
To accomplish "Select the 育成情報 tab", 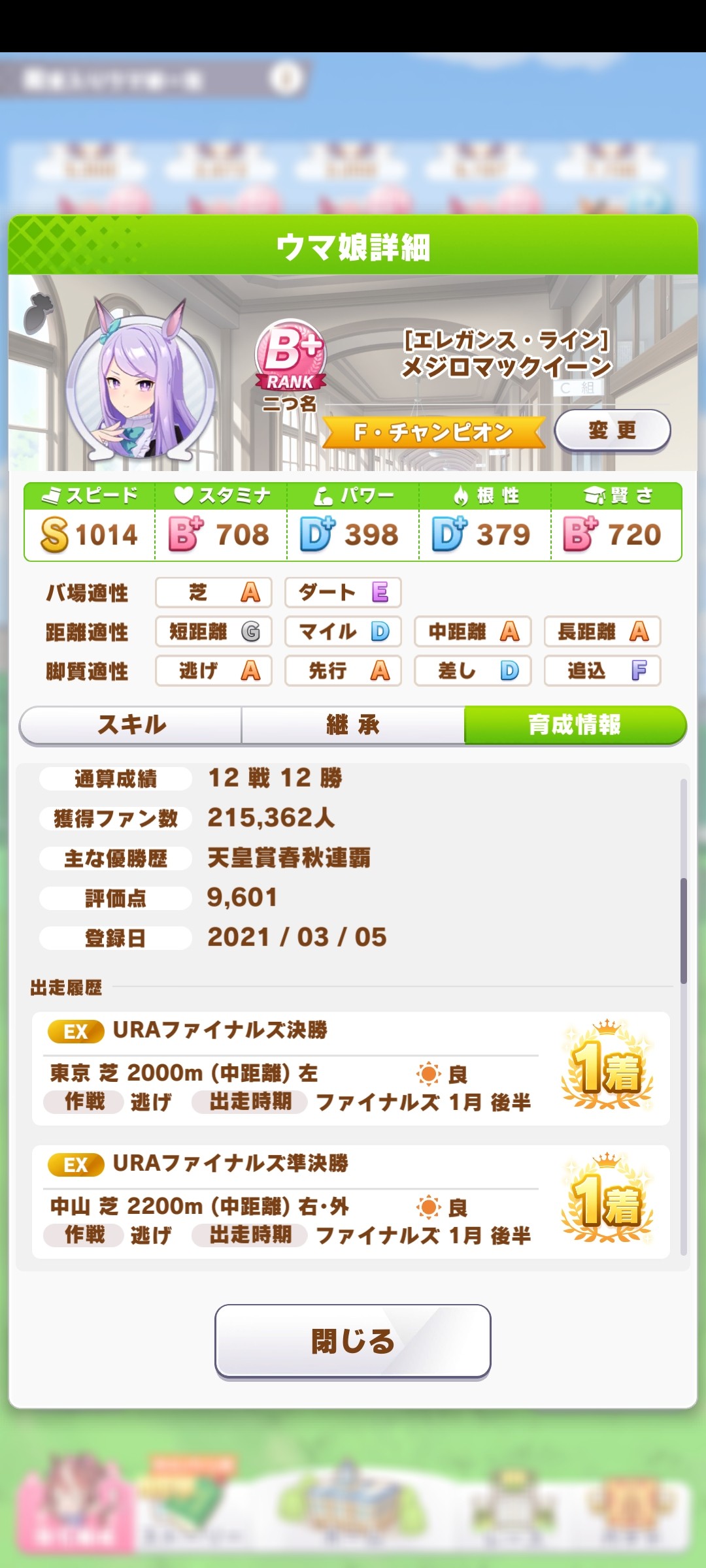I will (x=575, y=725).
